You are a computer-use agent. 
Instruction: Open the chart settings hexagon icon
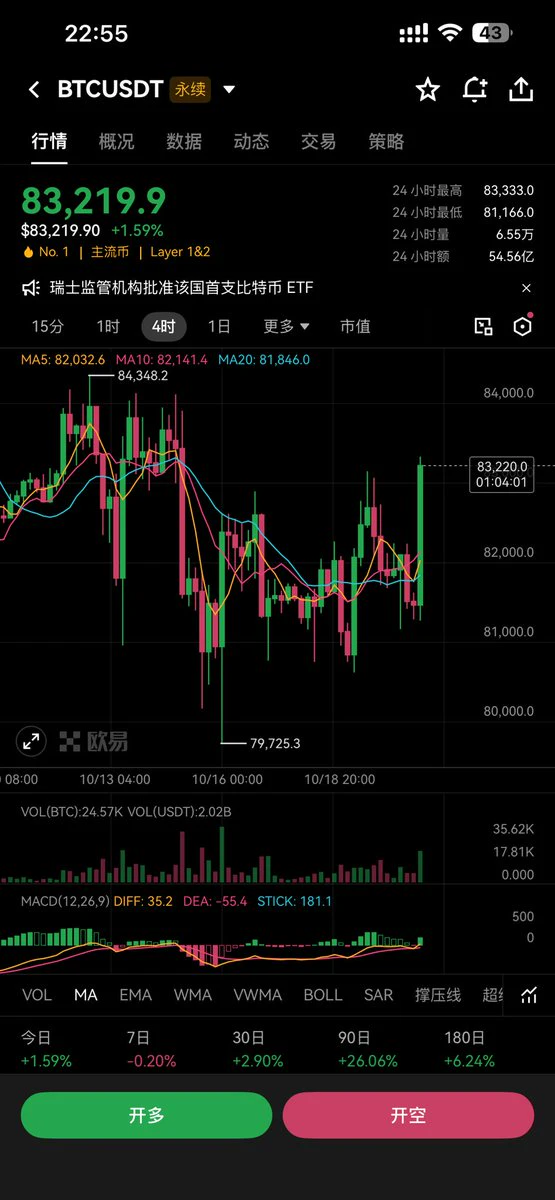[522, 326]
